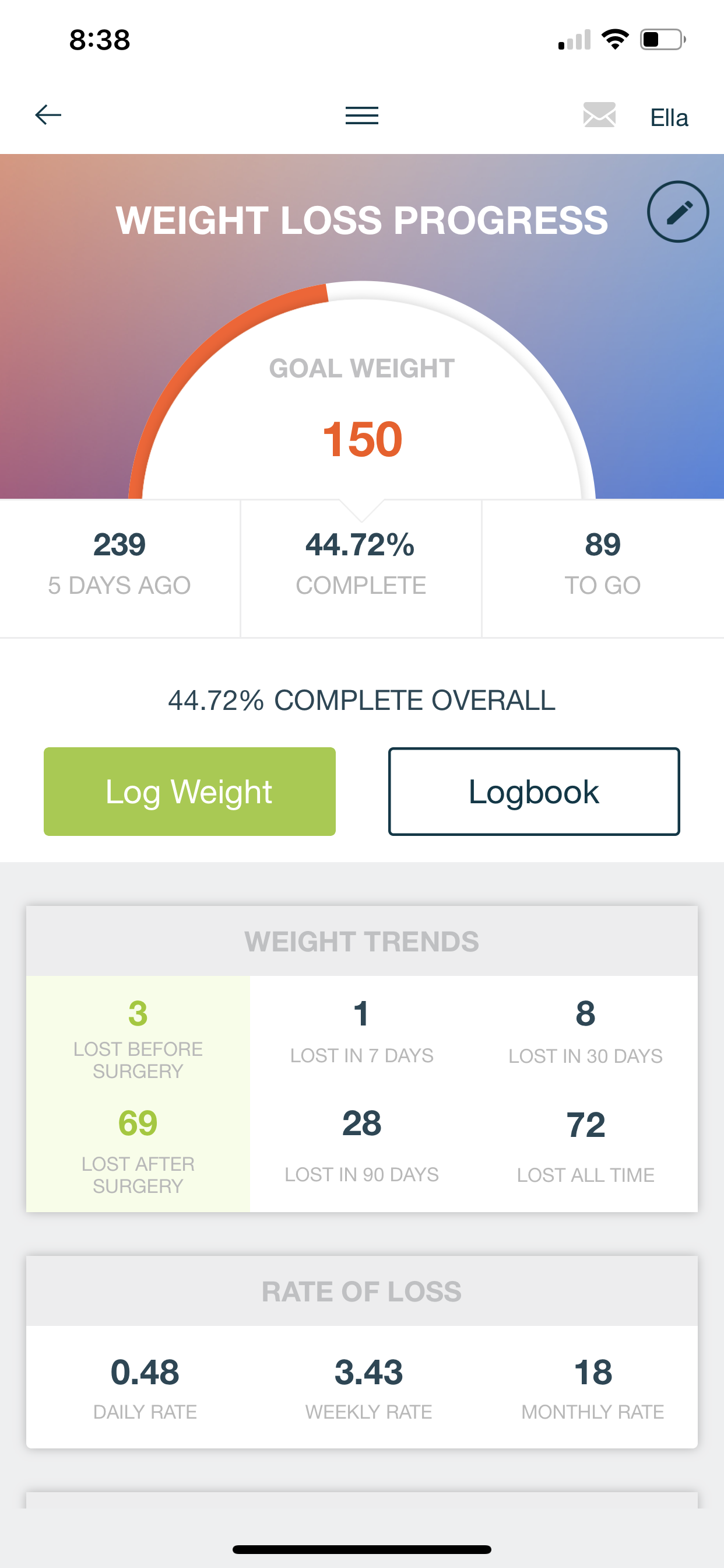Open the hamburger menu
724x1568 pixels.
(x=362, y=115)
